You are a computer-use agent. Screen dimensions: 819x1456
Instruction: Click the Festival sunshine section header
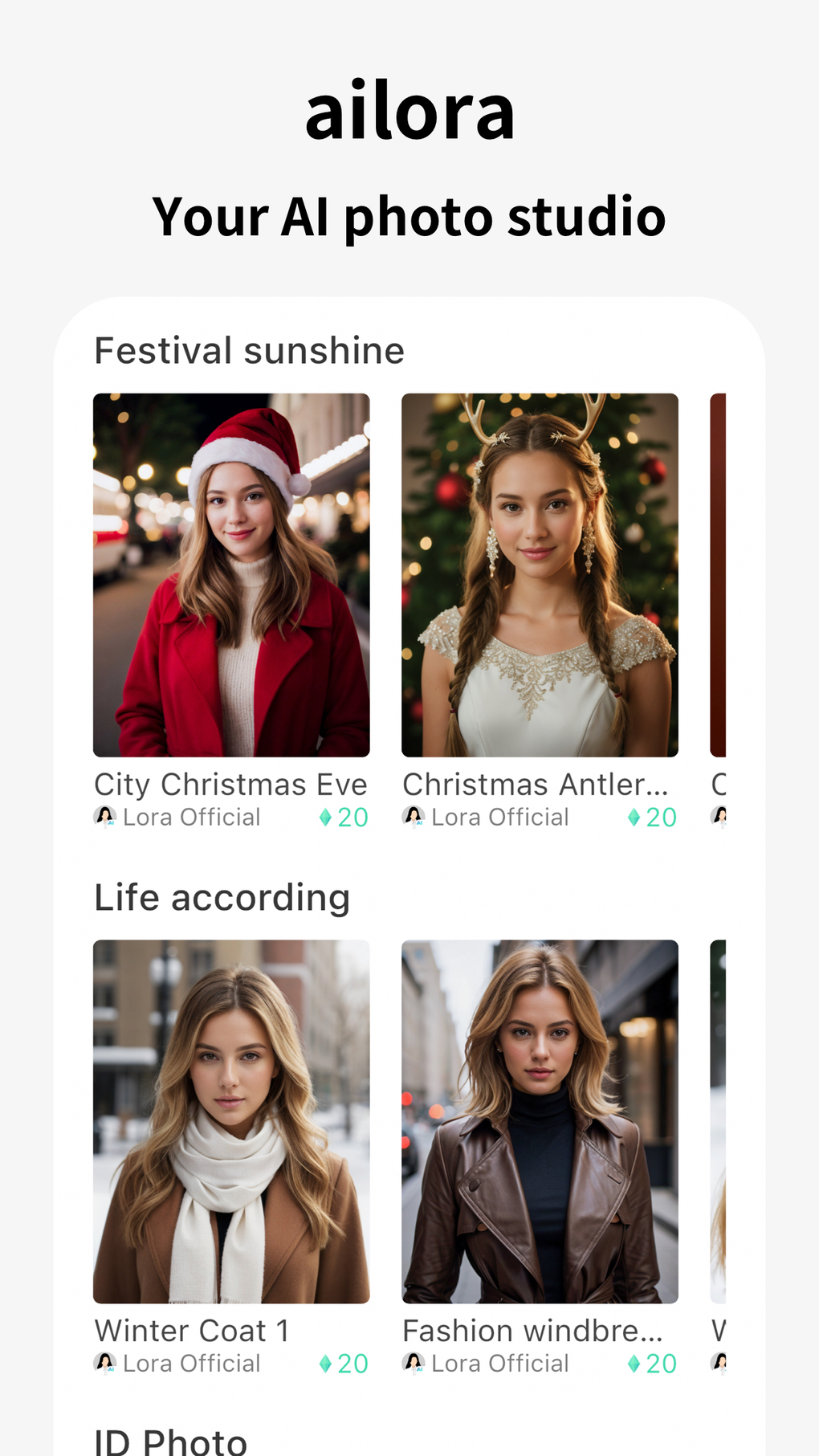click(x=249, y=349)
